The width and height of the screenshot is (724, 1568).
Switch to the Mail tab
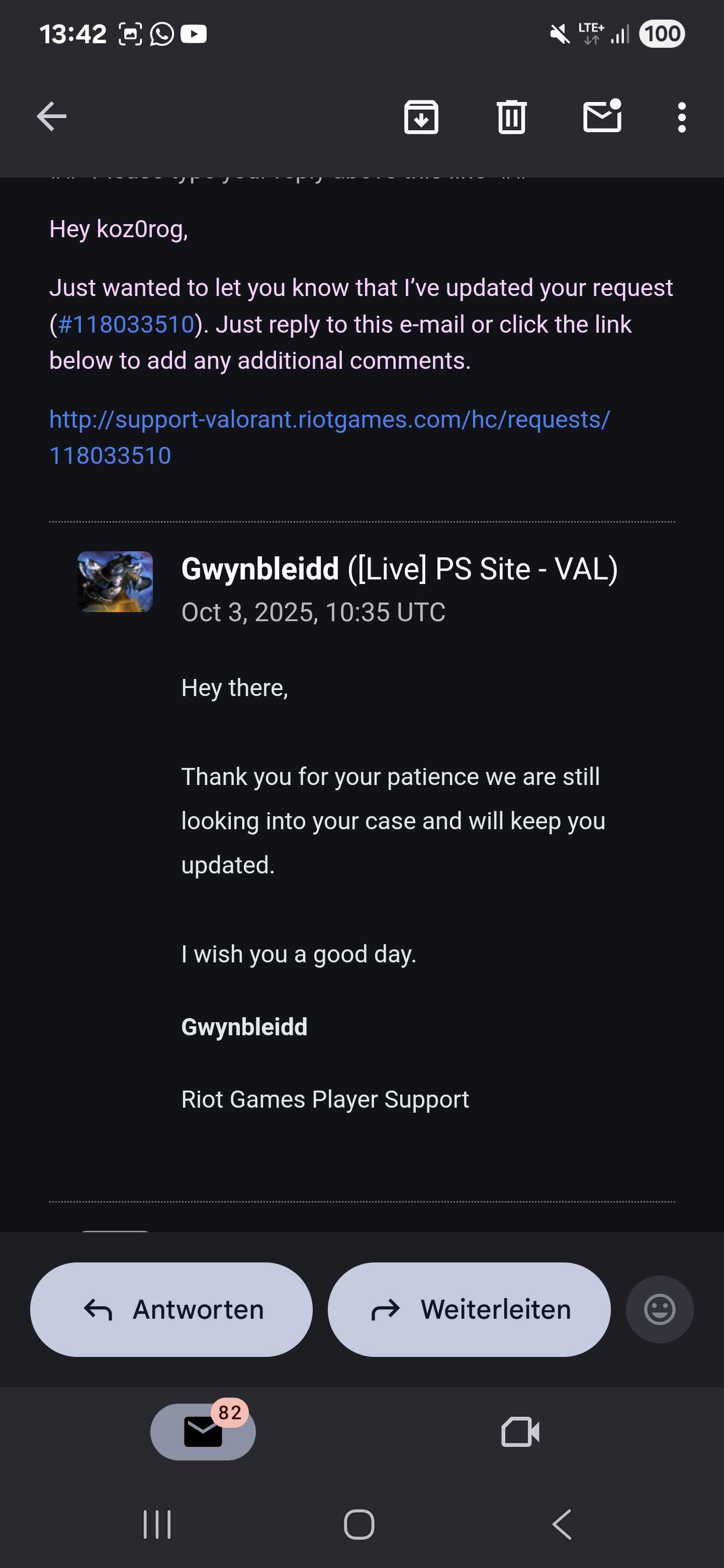pos(203,1431)
